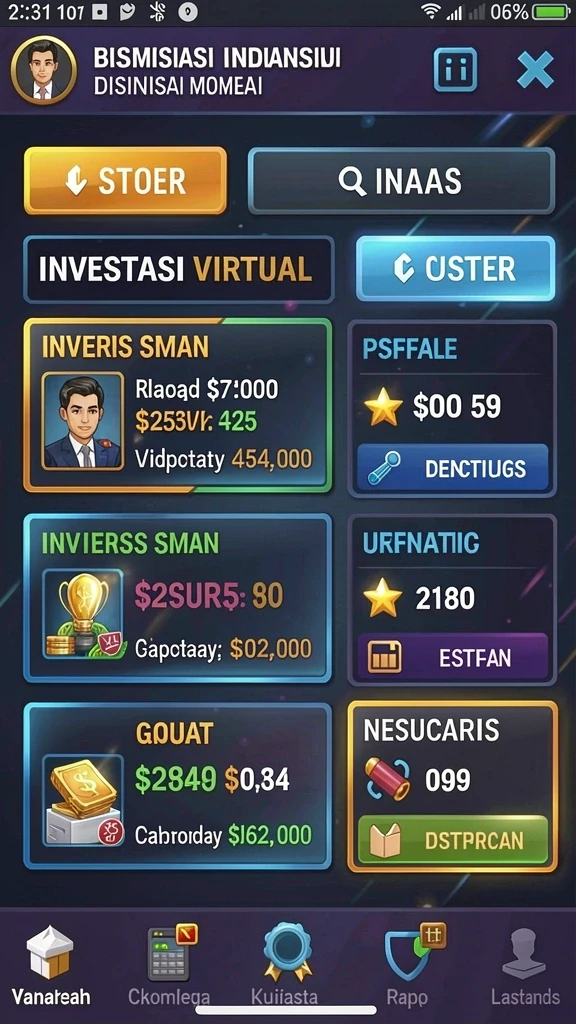Open the GOUAT gold card
This screenshot has width=576, height=1024.
pyautogui.click(x=178, y=786)
